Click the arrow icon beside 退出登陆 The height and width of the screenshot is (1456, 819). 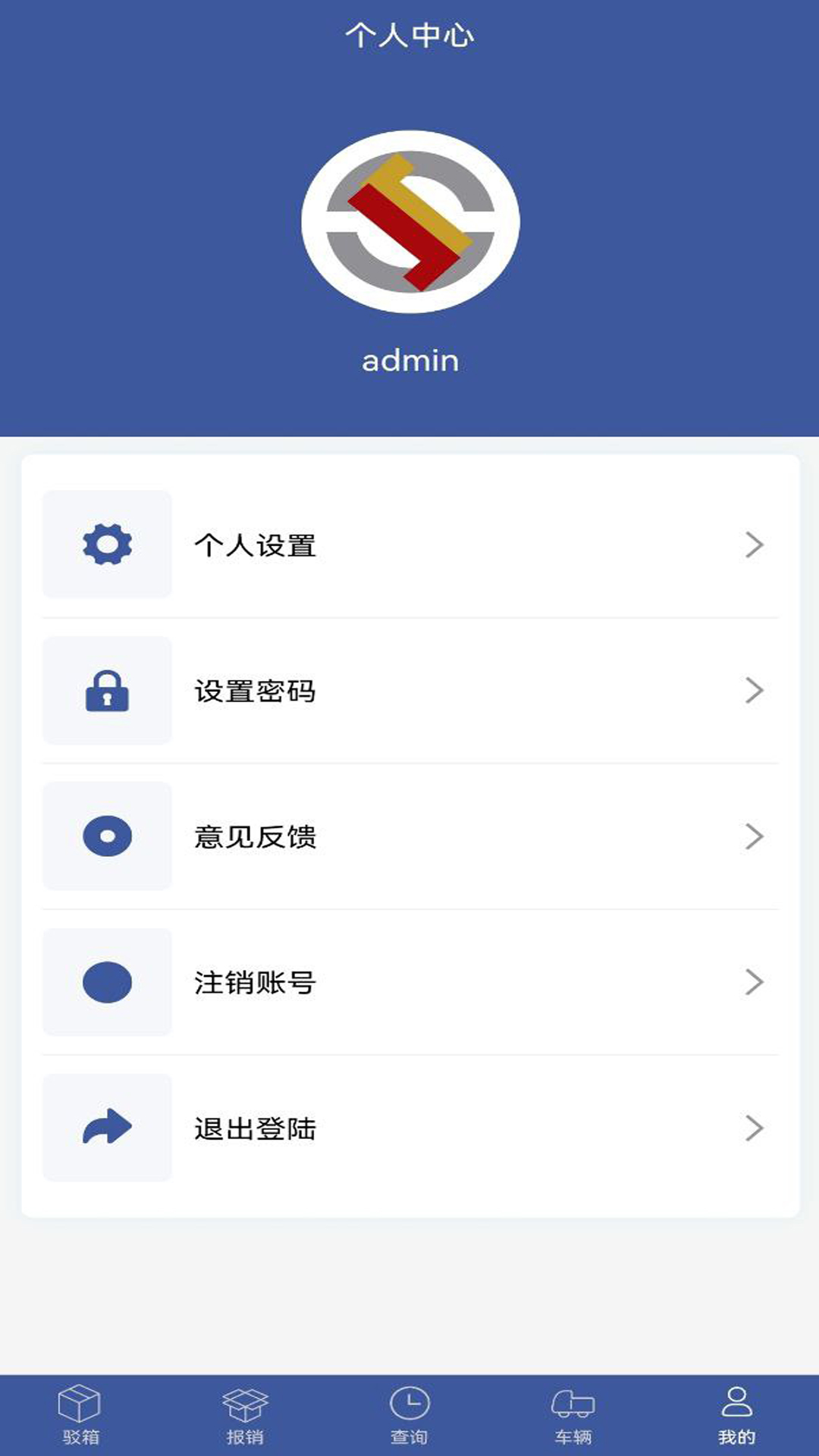coord(106,1128)
